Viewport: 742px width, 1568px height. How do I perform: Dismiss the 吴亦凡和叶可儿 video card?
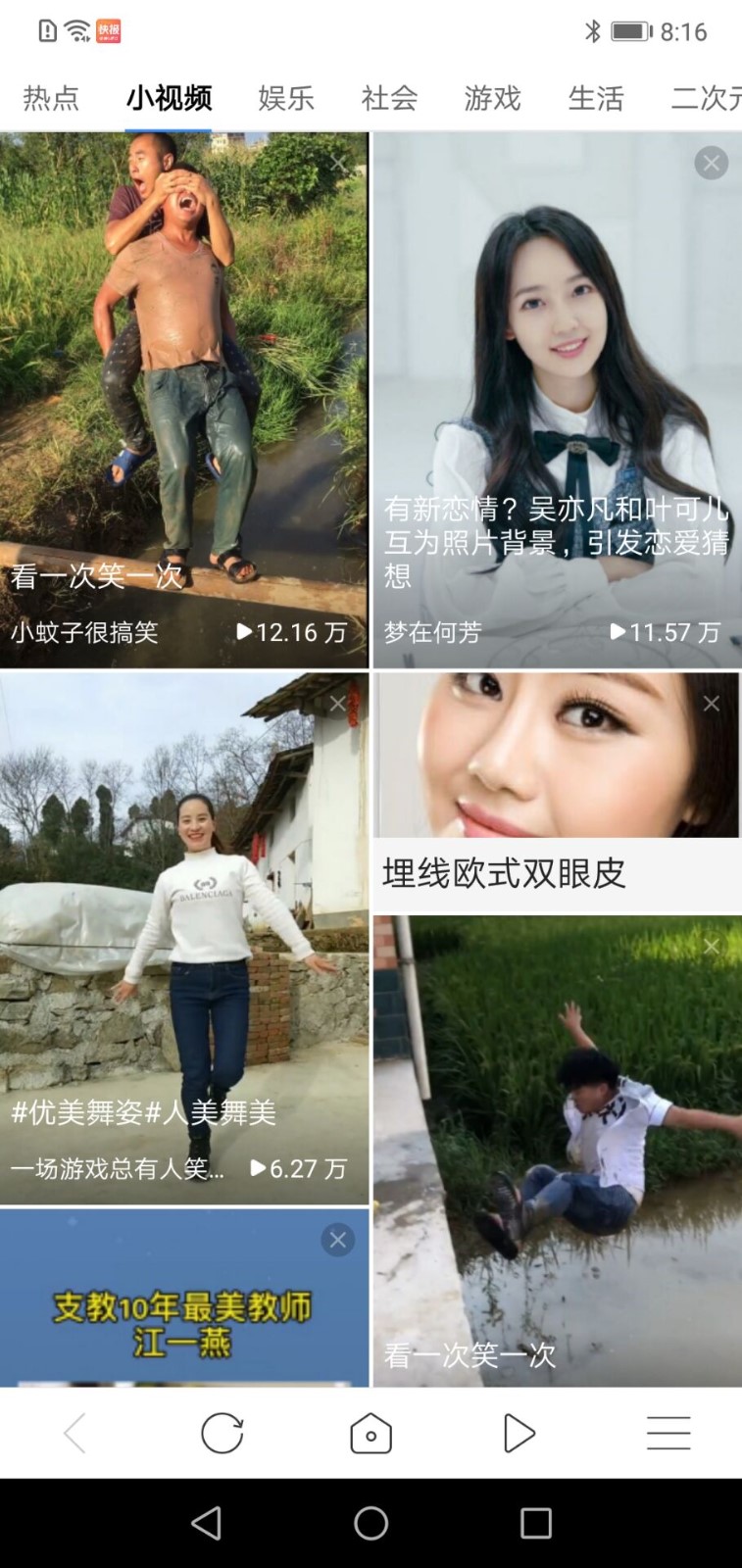(x=711, y=163)
